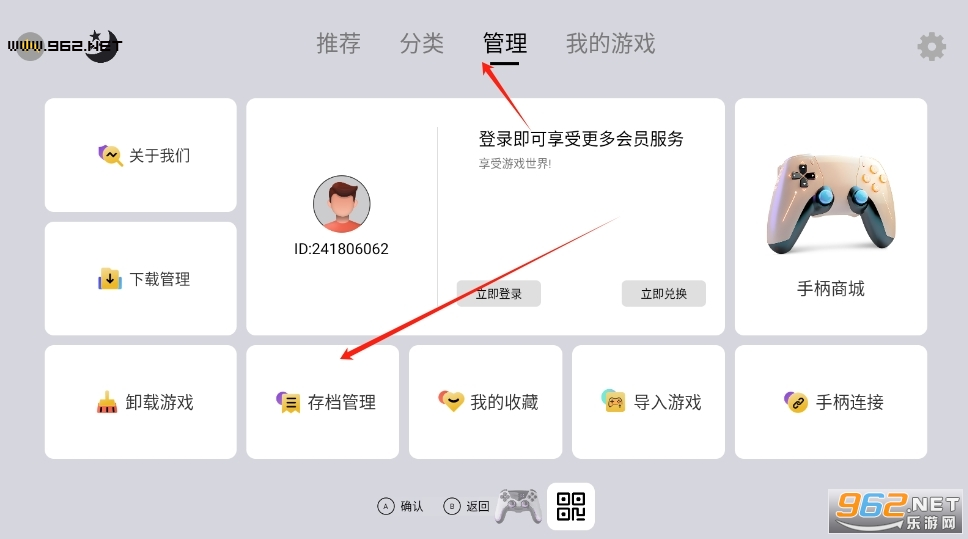Open 手柄连接 controller connection
Viewport: 968px width, 539px height.
(830, 402)
